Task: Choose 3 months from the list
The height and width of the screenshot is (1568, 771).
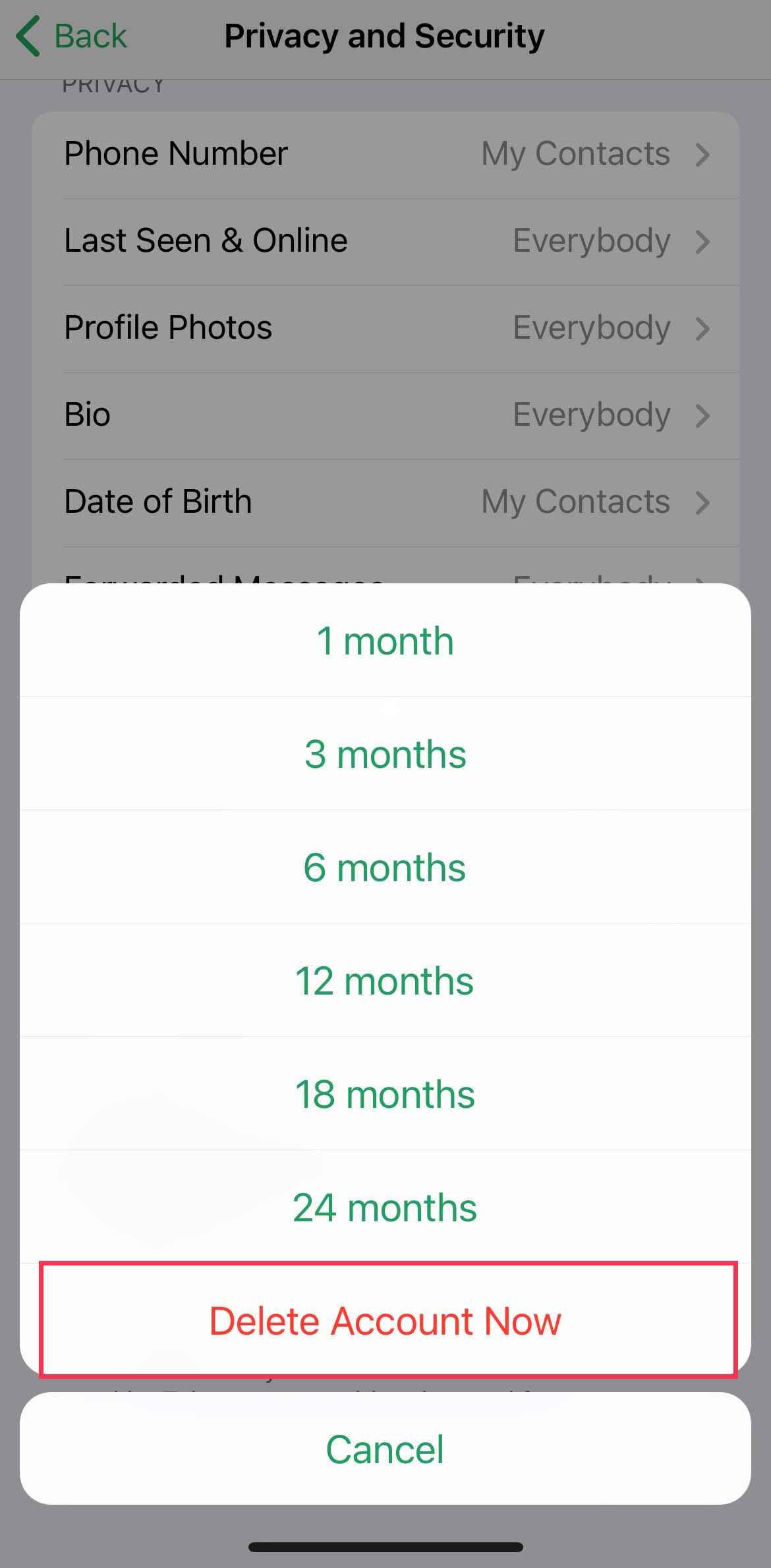Action: tap(385, 754)
